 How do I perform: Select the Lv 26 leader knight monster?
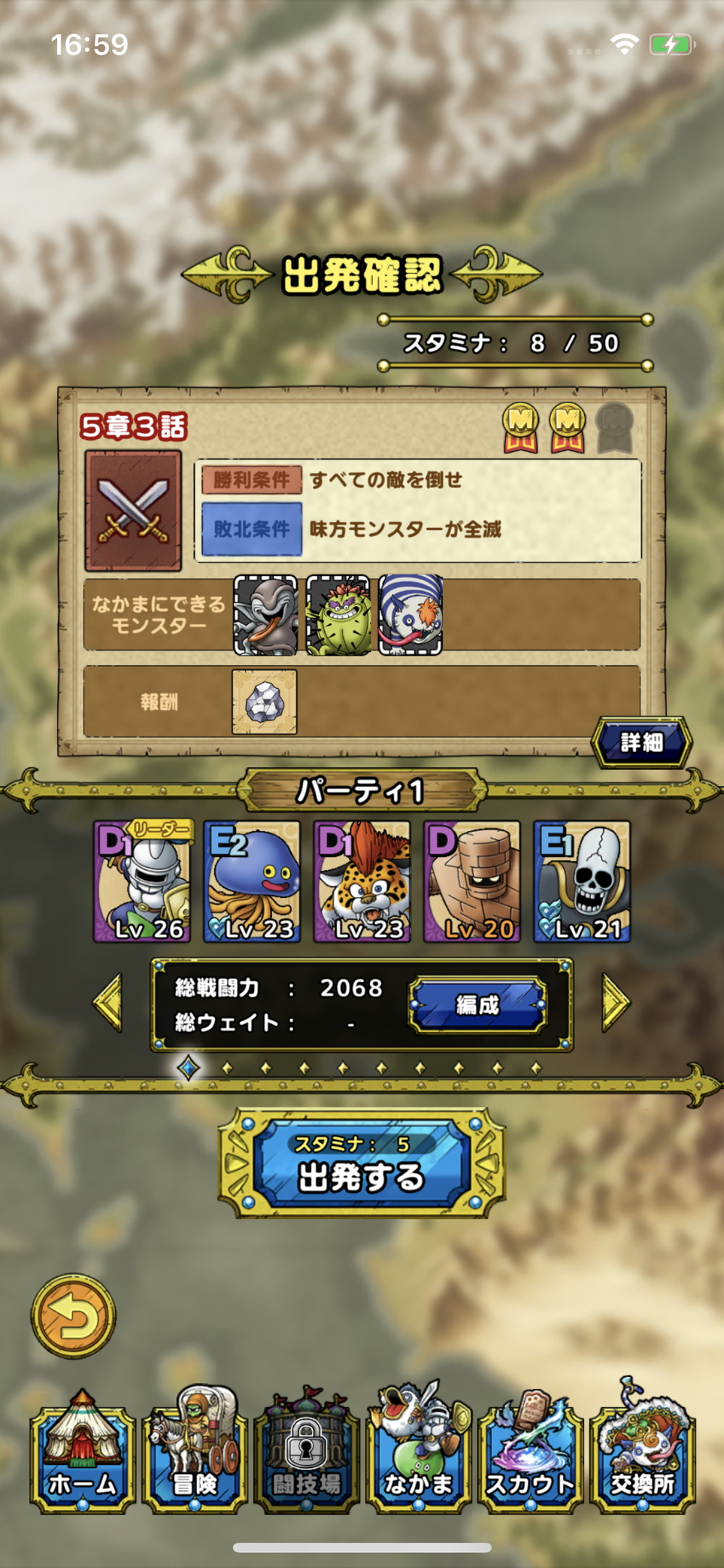pos(143,881)
